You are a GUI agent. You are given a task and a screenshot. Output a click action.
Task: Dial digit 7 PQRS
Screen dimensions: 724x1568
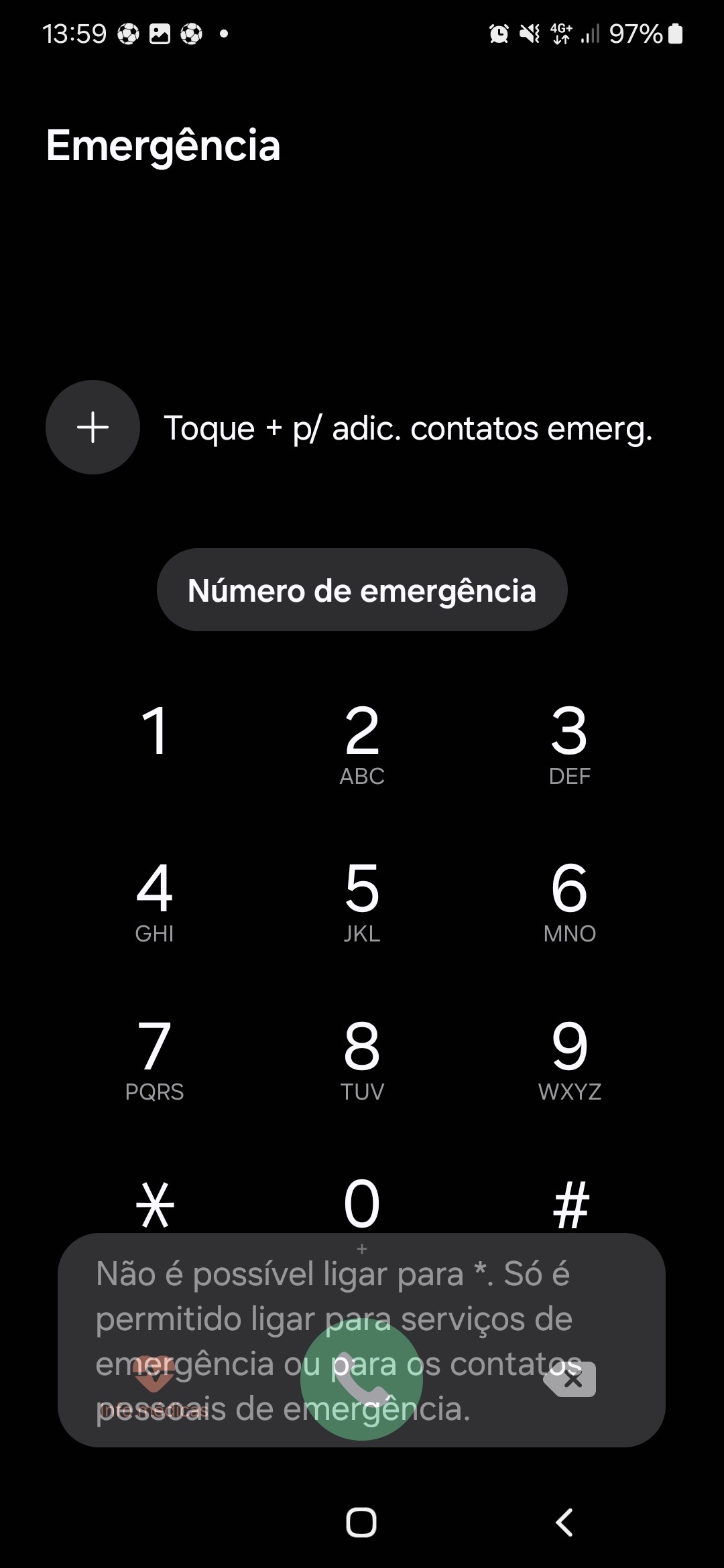[154, 1057]
